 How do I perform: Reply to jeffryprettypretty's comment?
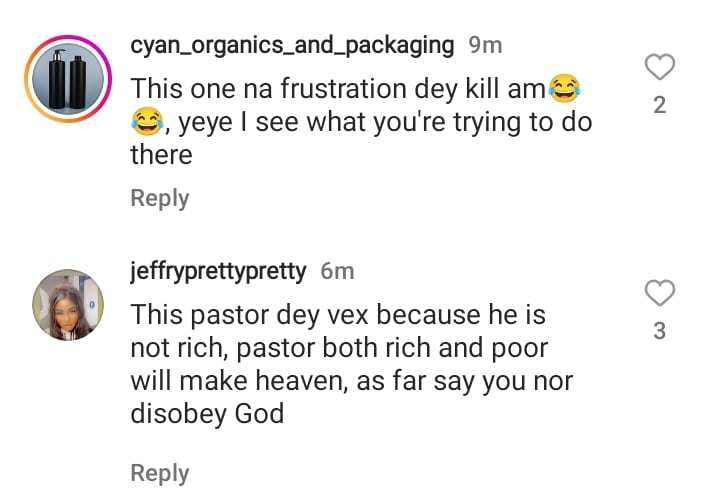pos(159,473)
